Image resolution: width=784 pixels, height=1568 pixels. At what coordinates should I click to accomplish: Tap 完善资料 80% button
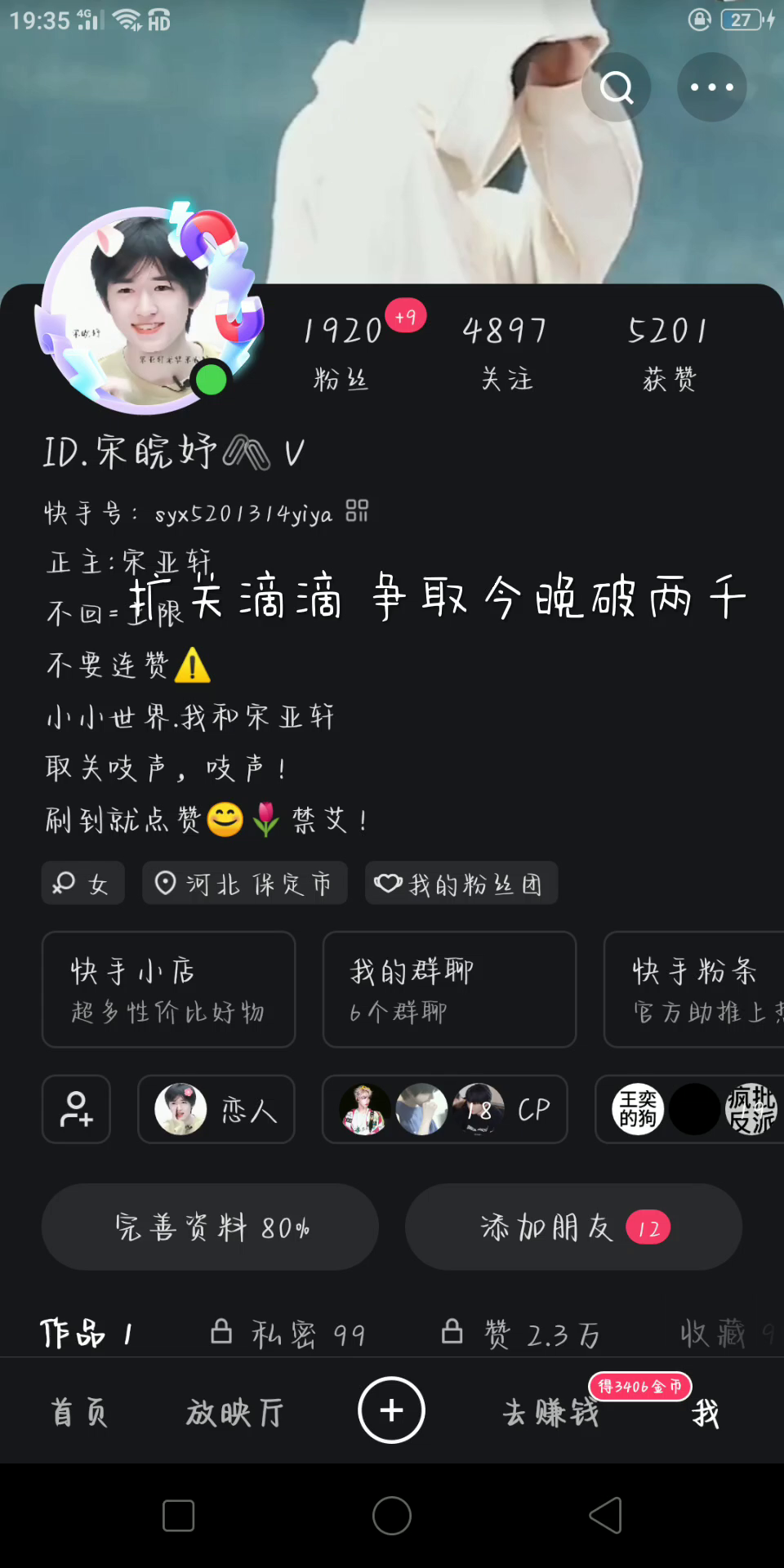coord(210,1227)
